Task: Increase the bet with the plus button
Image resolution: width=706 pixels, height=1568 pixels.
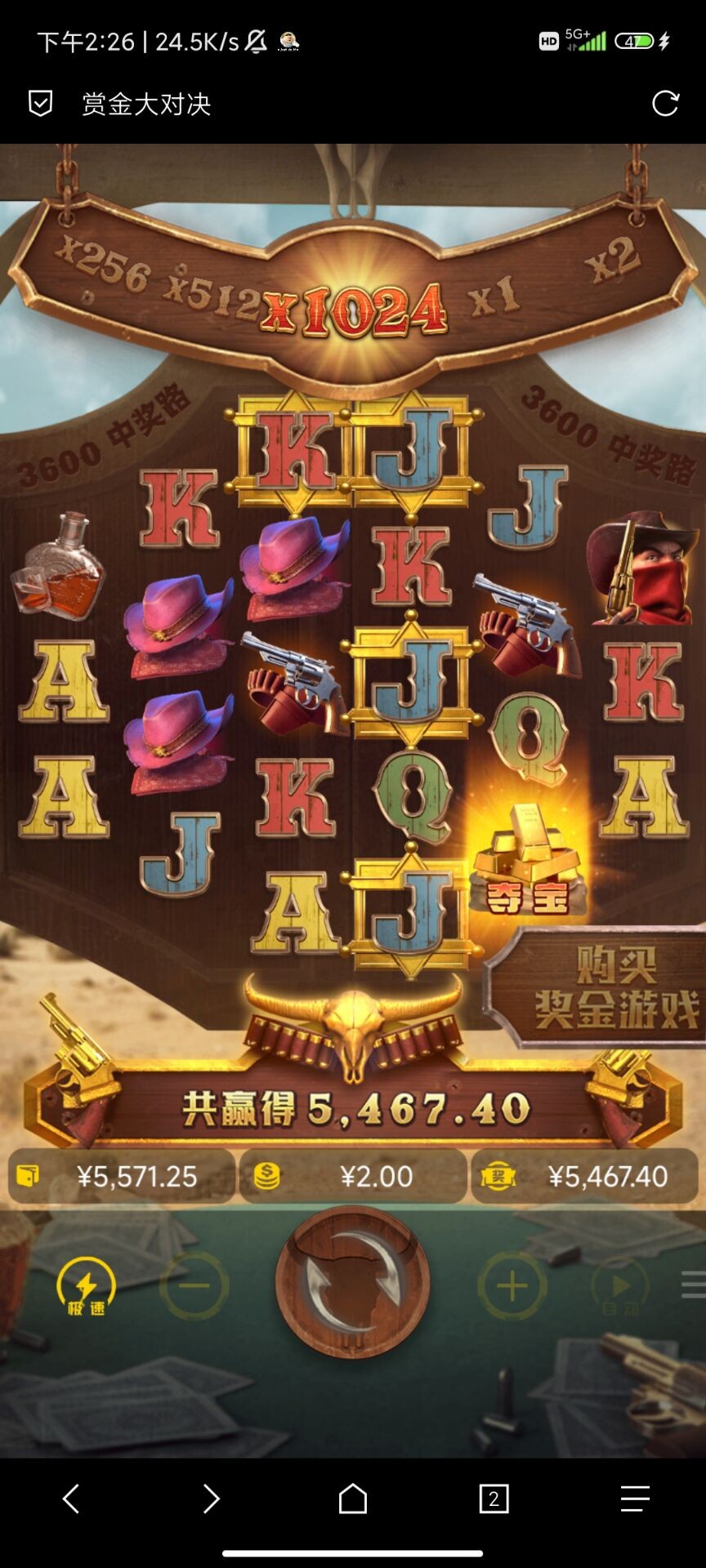Action: 512,1286
